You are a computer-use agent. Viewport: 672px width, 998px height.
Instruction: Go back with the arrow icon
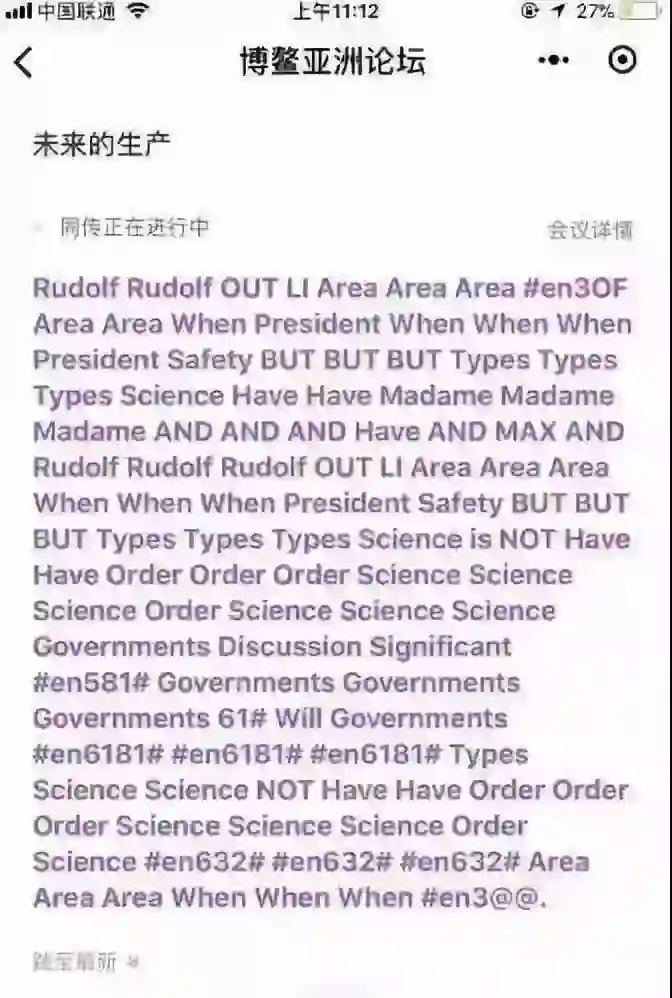tap(24, 62)
